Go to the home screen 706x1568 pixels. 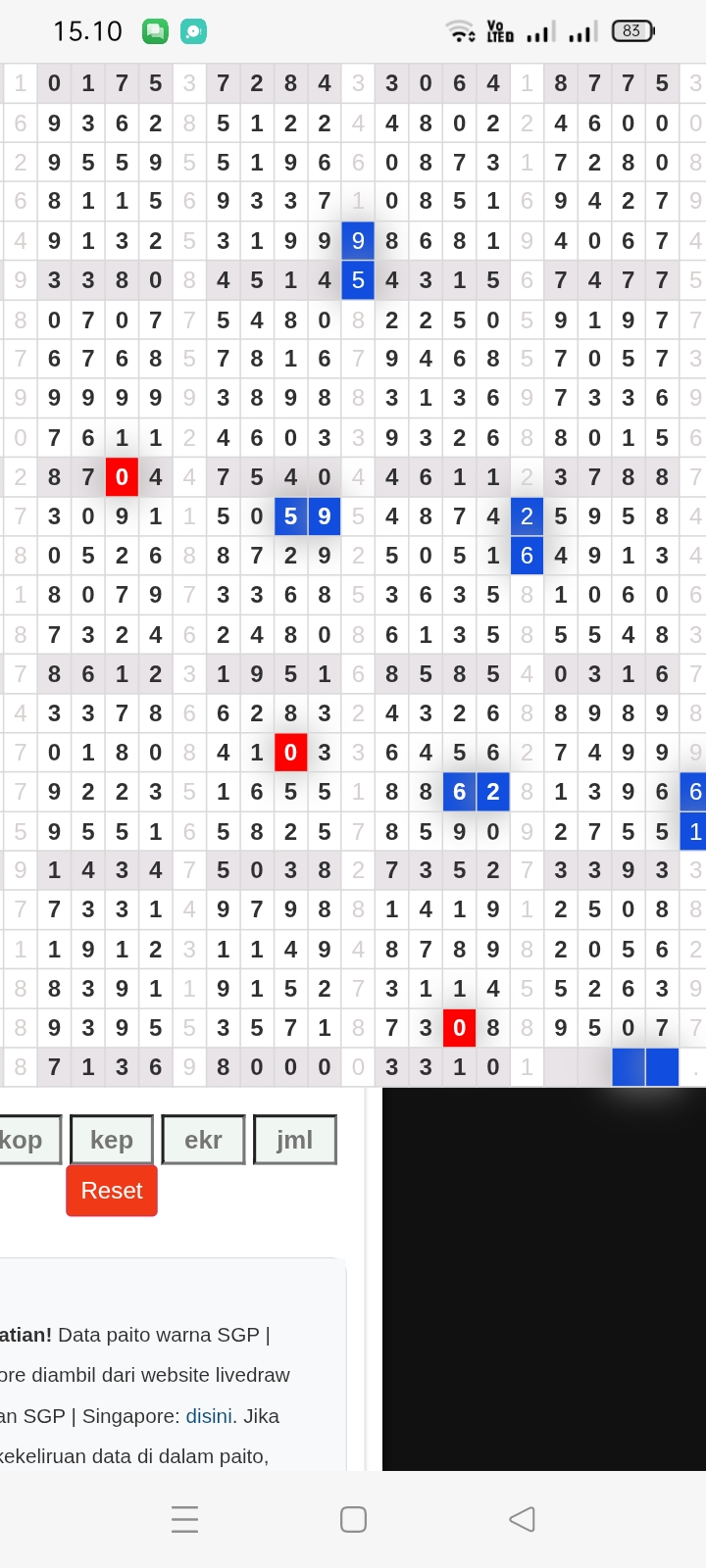pos(353,1519)
